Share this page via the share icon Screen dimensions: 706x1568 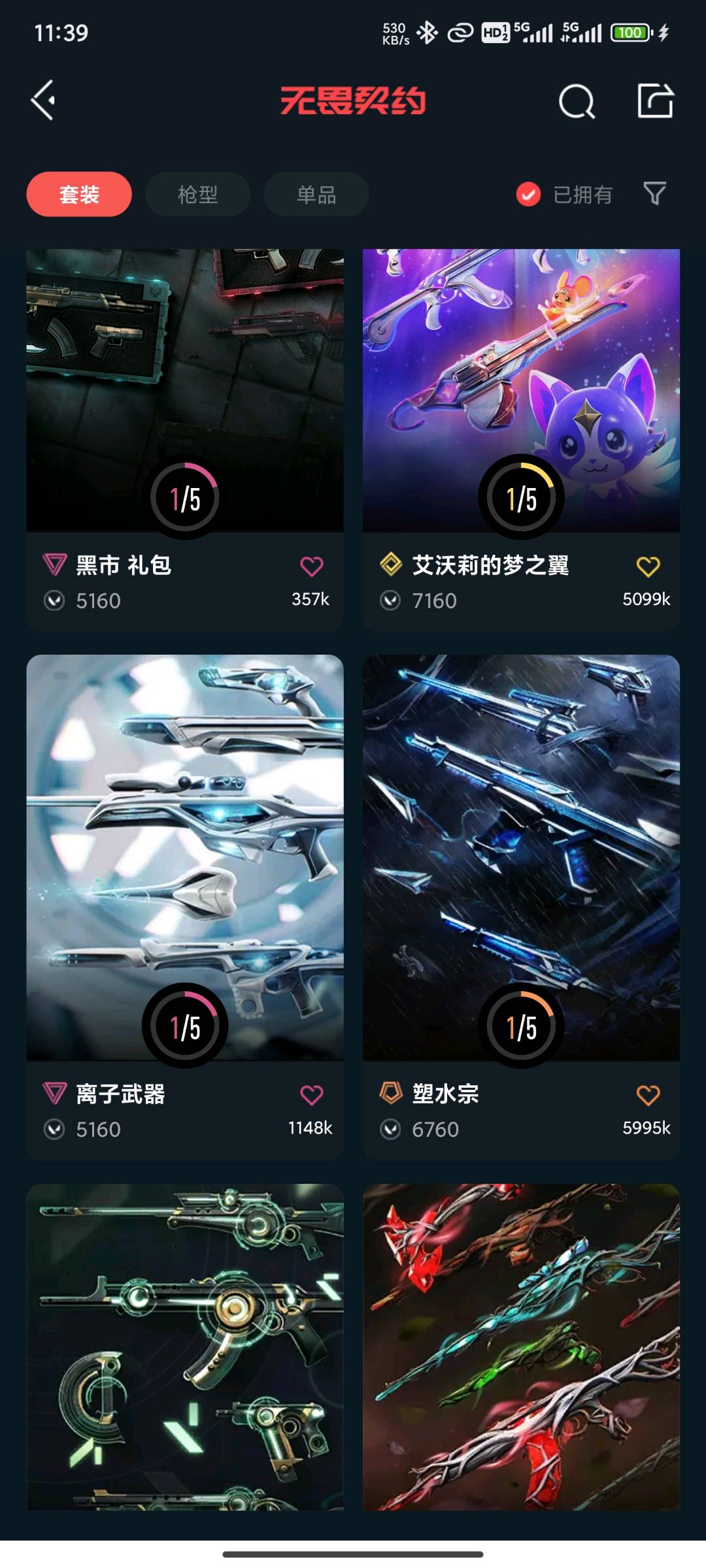(655, 101)
